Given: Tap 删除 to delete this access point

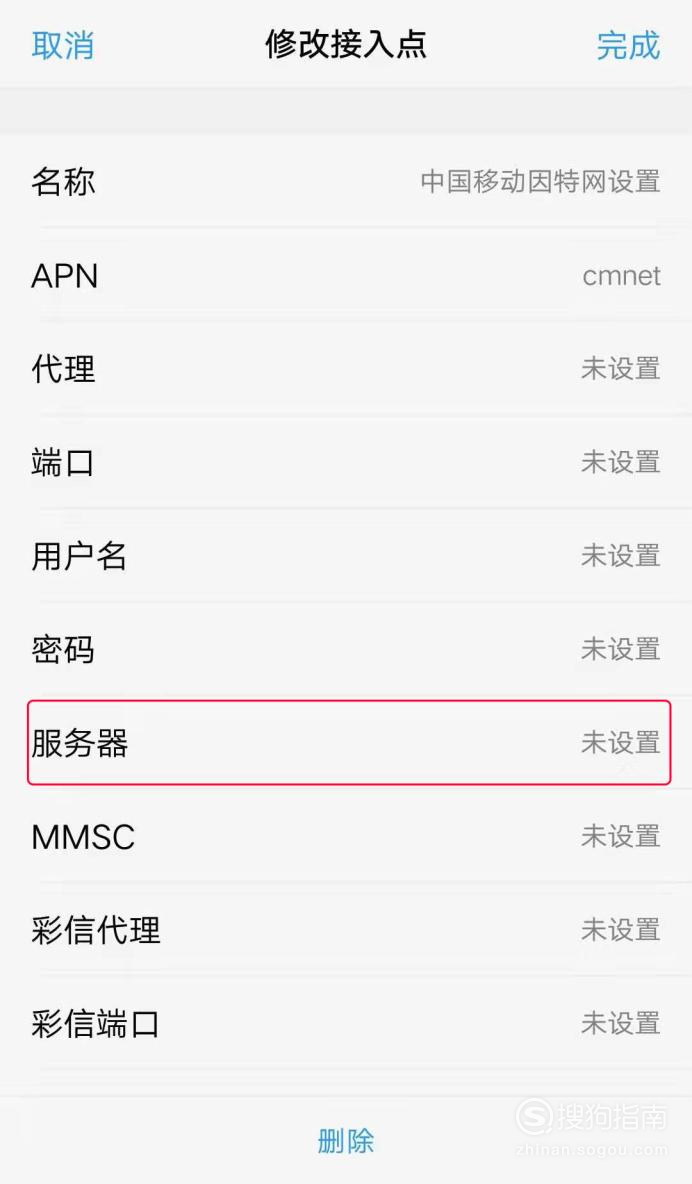Looking at the screenshot, I should pos(345,1141).
